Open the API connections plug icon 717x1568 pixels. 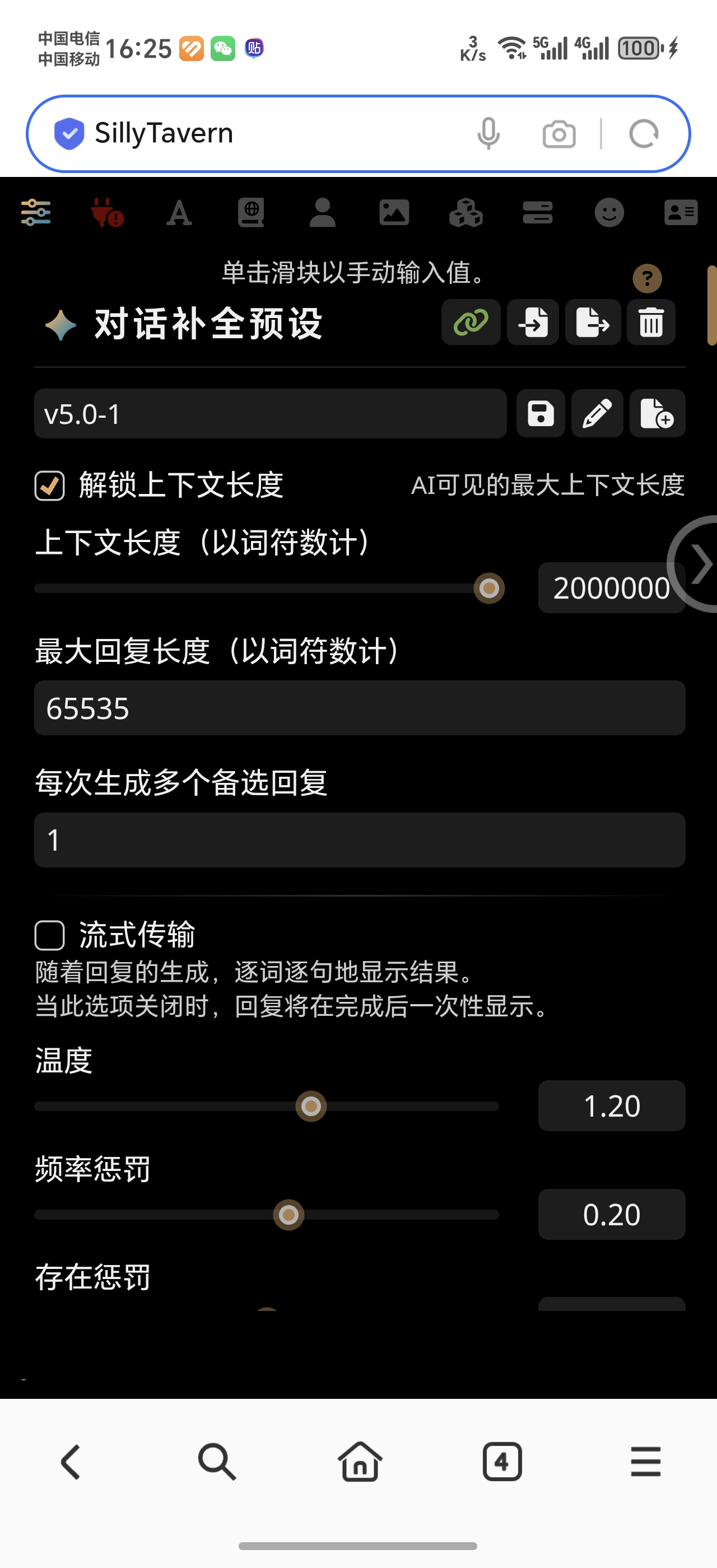(107, 213)
